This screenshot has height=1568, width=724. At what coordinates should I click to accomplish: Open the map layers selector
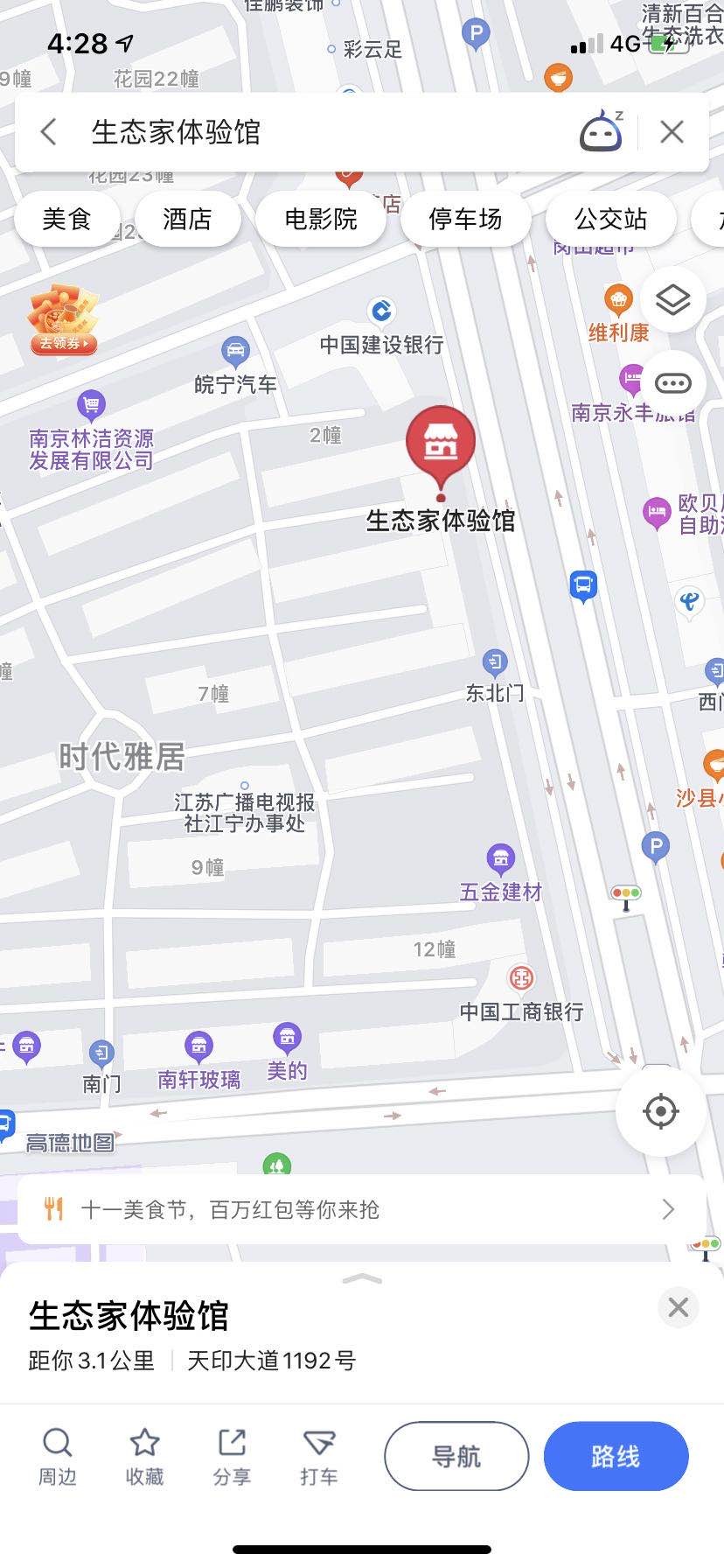(x=672, y=300)
